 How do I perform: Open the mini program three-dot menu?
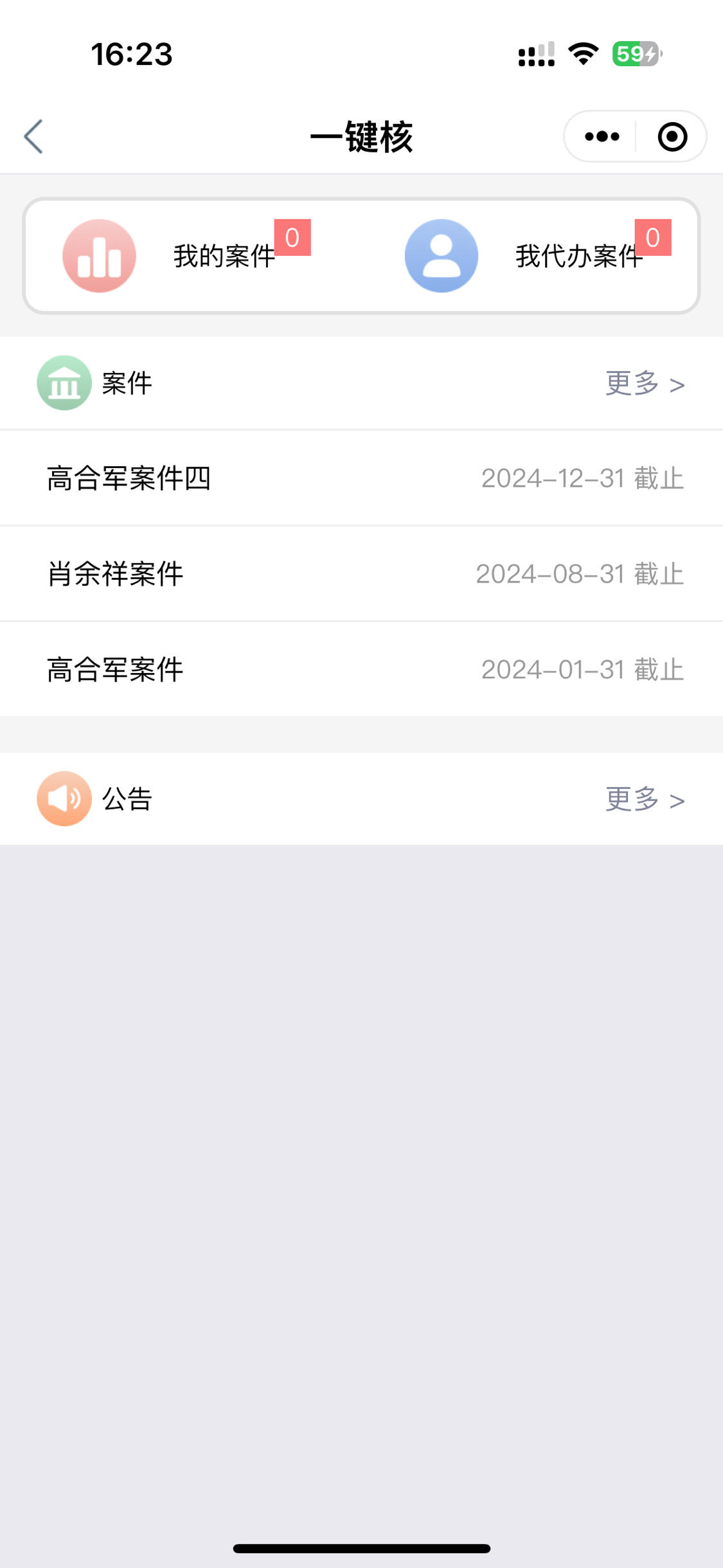click(x=602, y=136)
